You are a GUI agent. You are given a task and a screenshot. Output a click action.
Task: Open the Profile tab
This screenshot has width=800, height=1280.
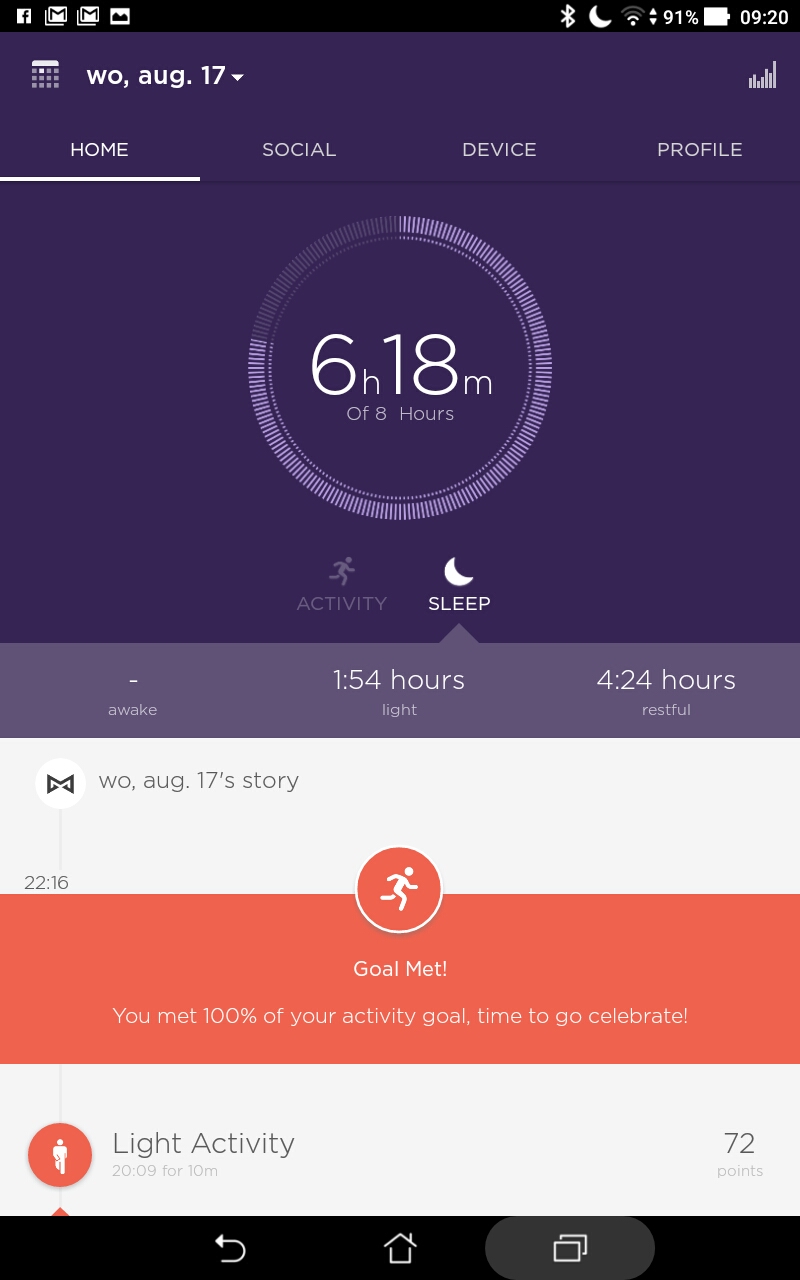[x=700, y=150]
